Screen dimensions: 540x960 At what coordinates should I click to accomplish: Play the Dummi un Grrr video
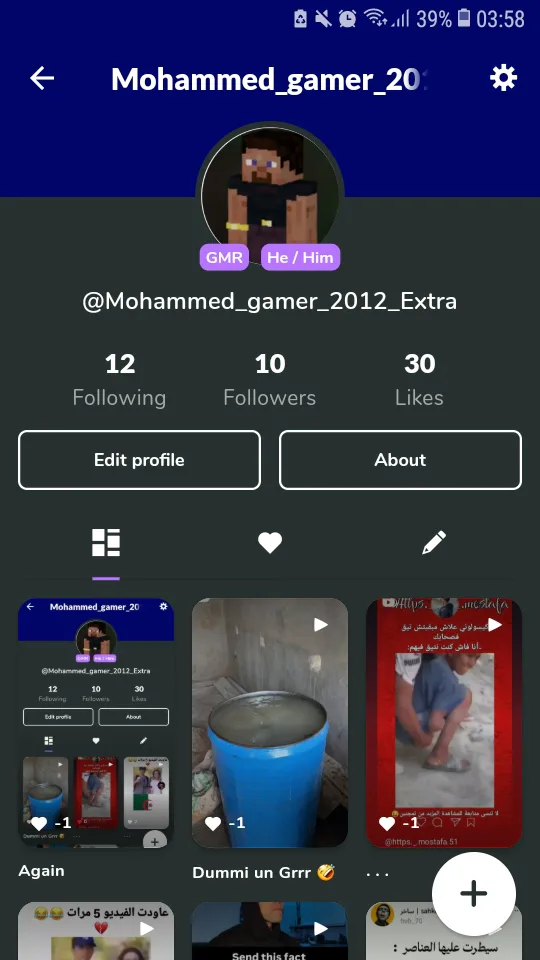point(270,722)
